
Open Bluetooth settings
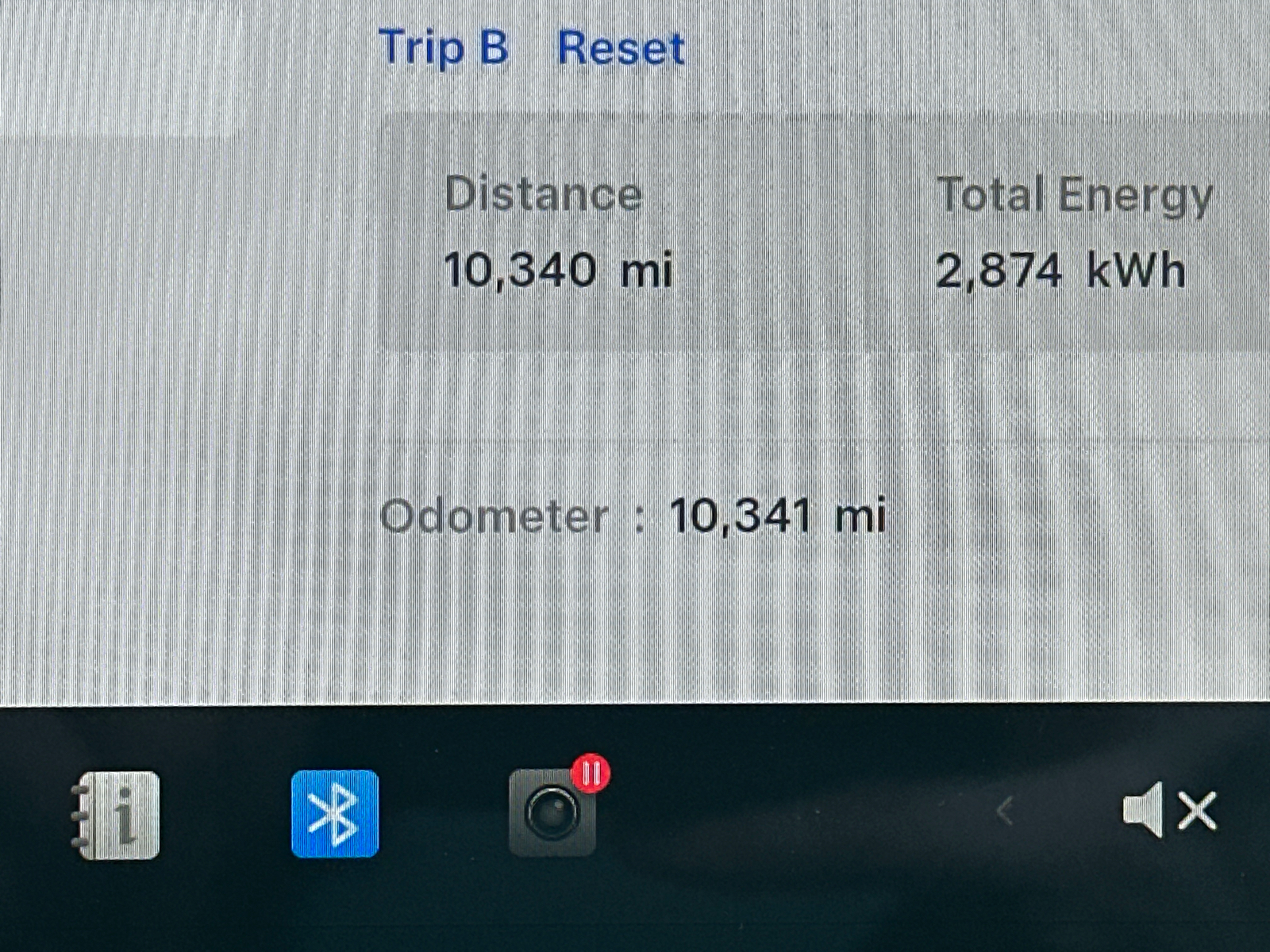334,814
